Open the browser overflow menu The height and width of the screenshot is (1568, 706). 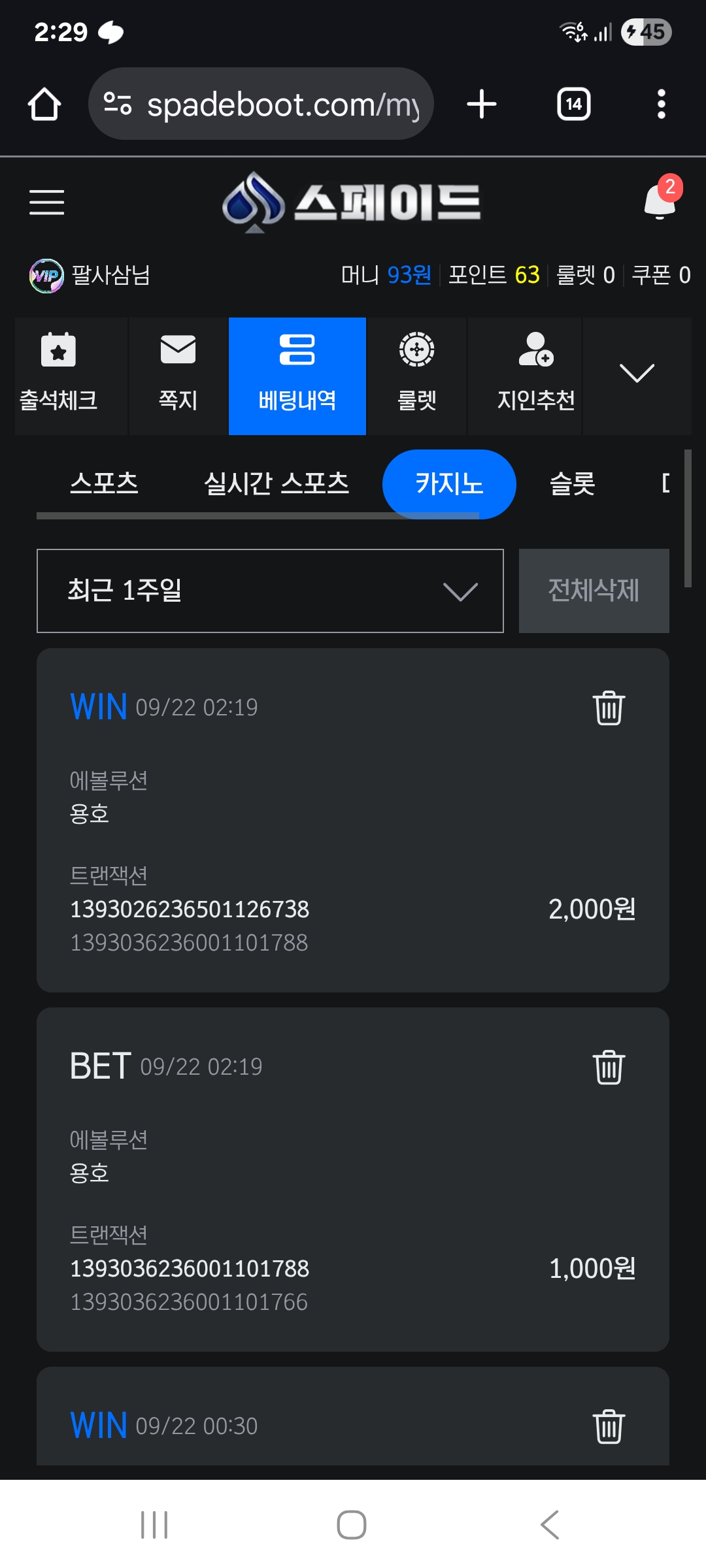pos(661,105)
